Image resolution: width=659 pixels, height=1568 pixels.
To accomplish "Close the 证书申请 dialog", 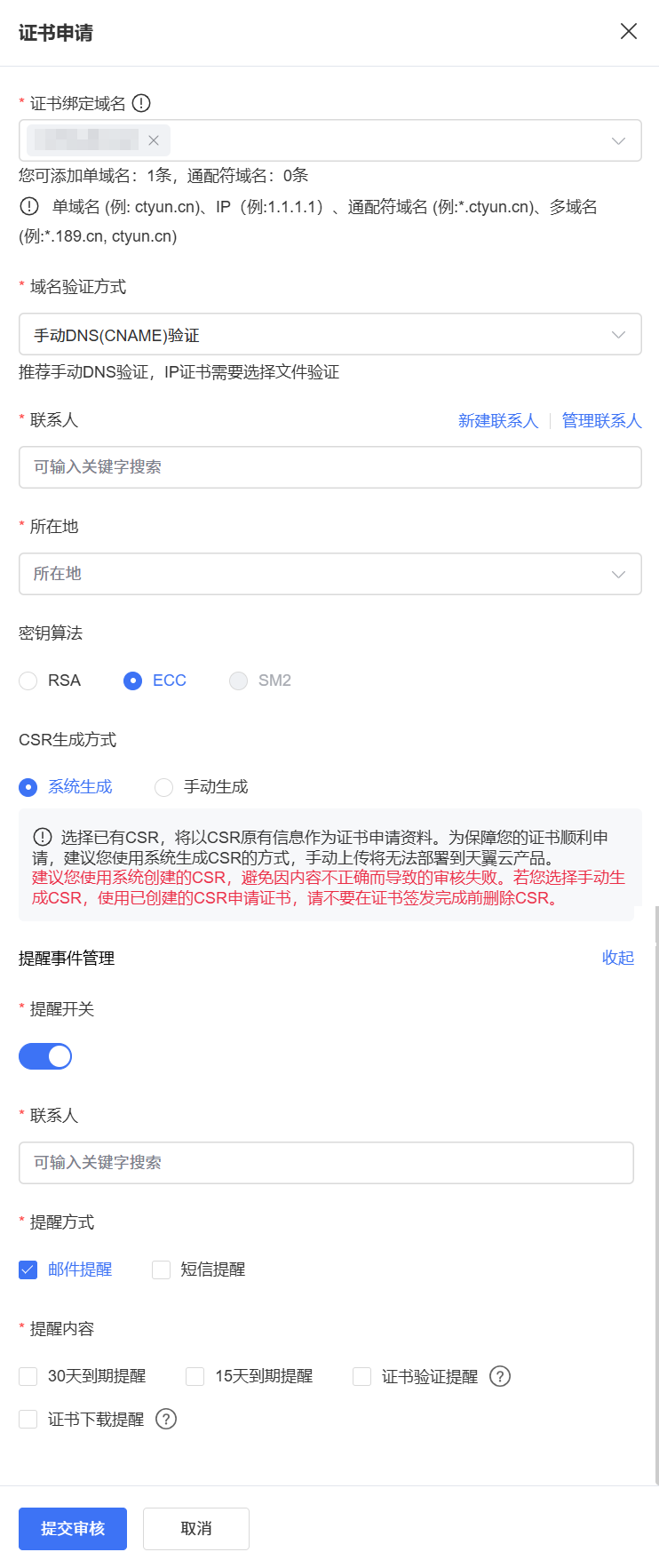I will point(628,32).
